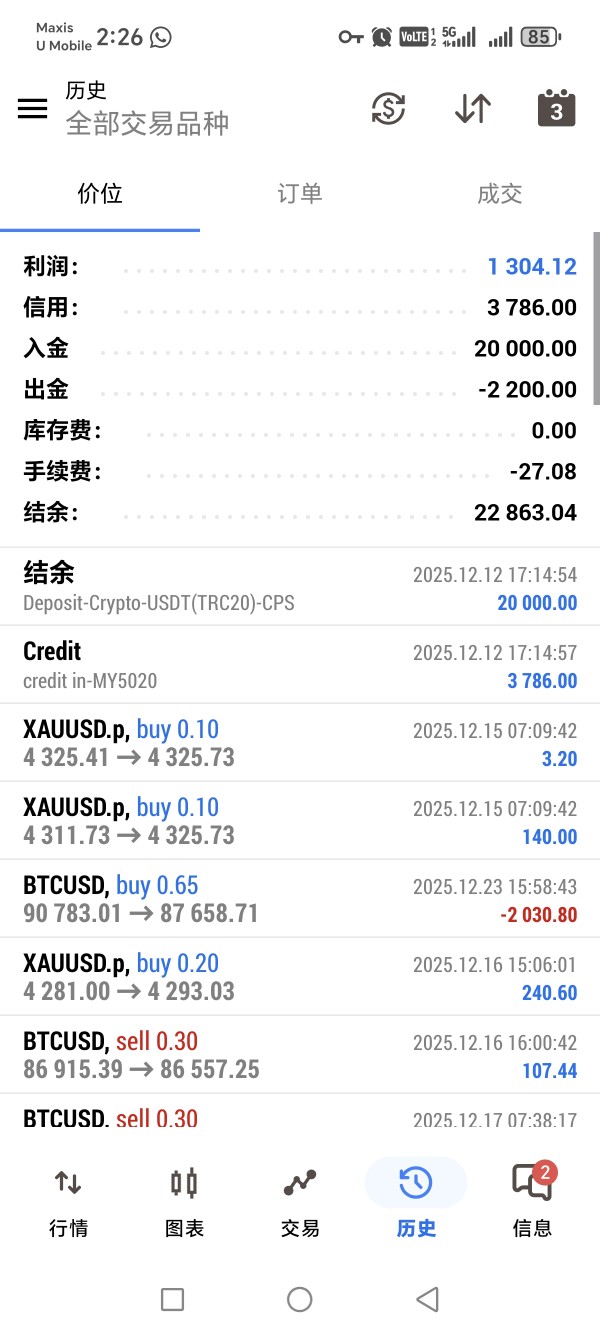
Task: Tap the currency symbol filter icon
Action: (388, 108)
